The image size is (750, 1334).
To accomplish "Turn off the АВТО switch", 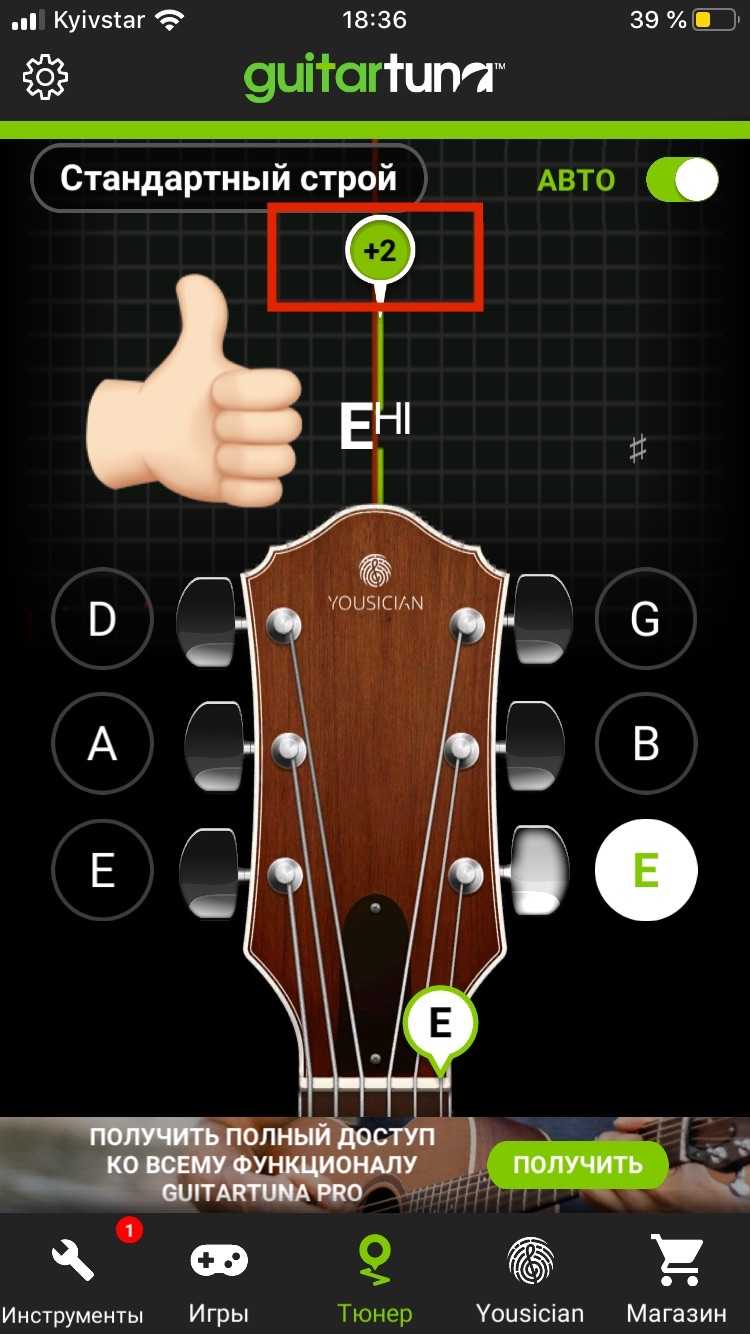I will [x=682, y=180].
